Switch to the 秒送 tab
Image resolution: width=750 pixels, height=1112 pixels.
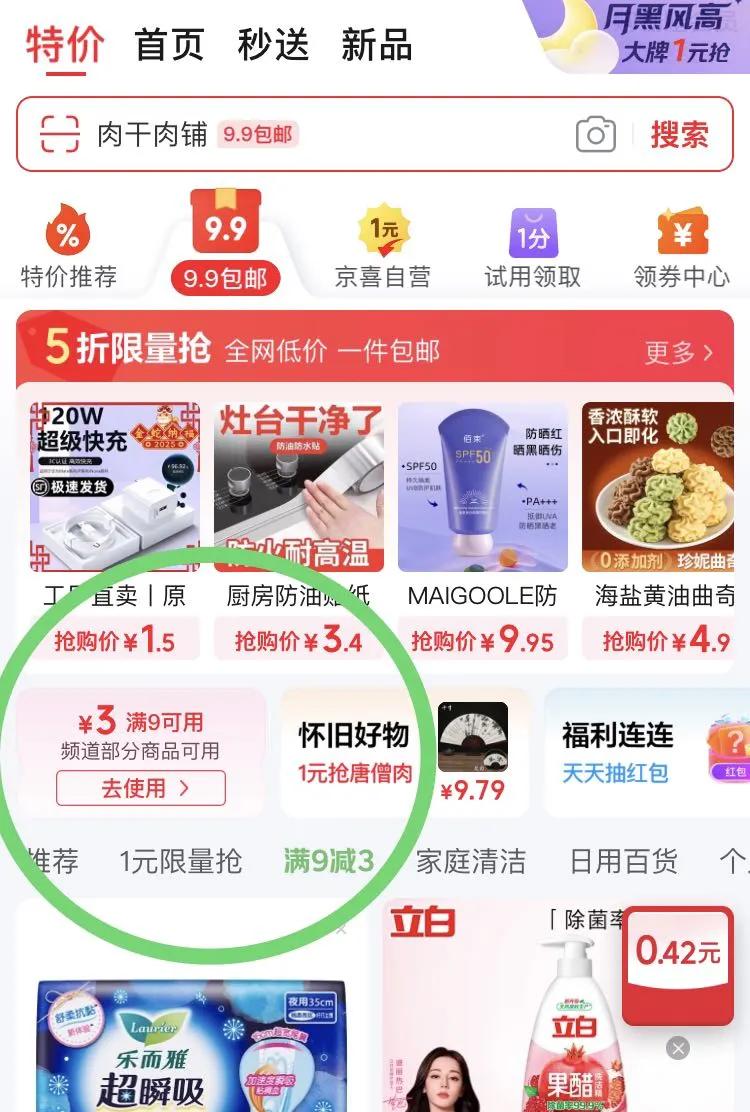(273, 45)
